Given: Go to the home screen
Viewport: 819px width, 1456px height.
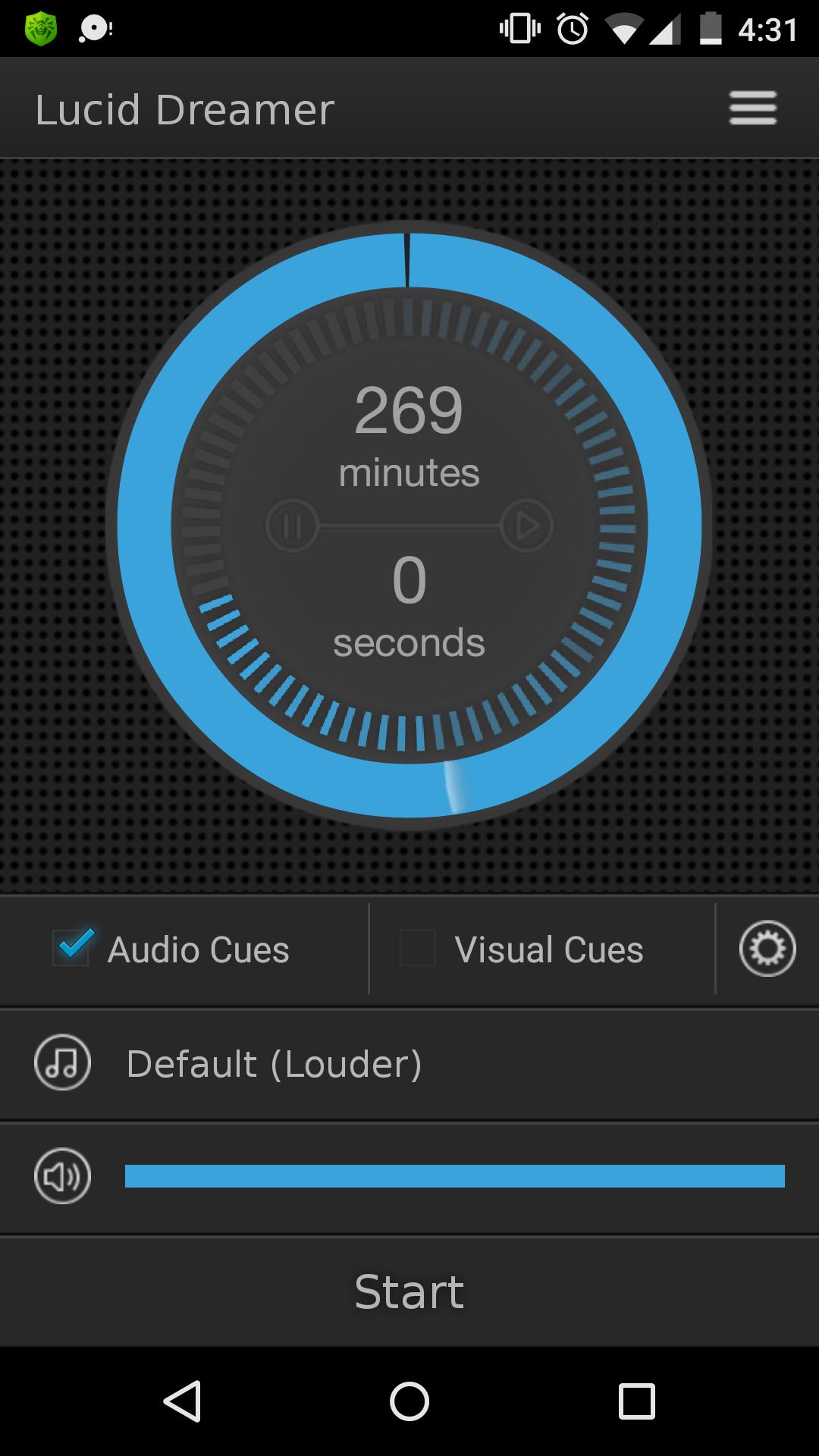Looking at the screenshot, I should [x=409, y=1401].
